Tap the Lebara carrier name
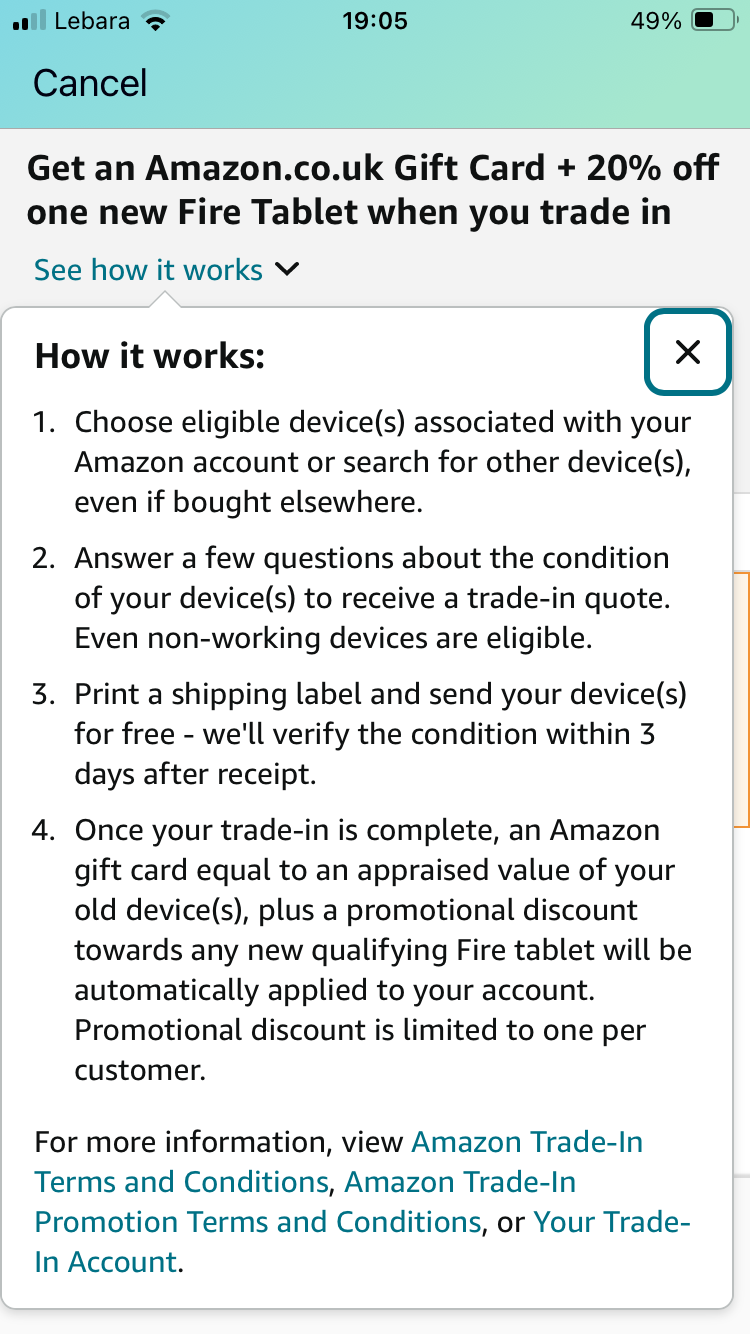Screen dimensions: 750x1334 click(x=97, y=20)
